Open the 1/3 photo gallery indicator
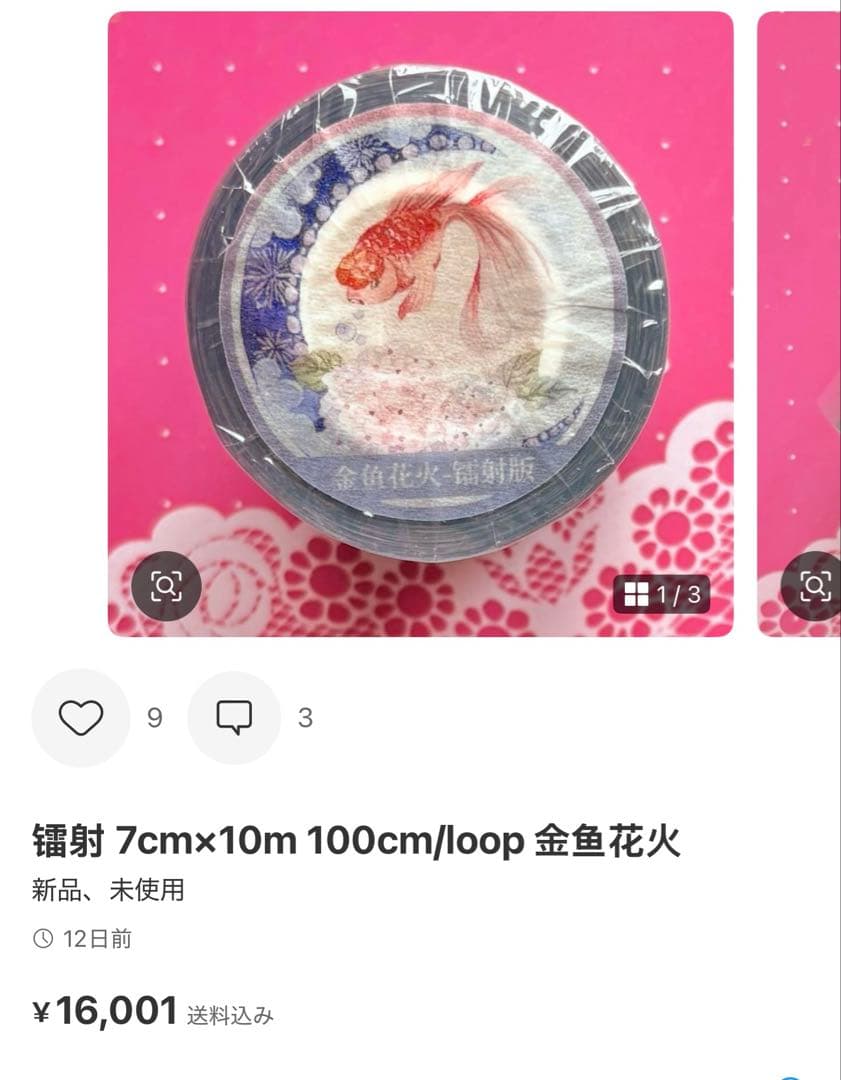The width and height of the screenshot is (841, 1080). coord(660,592)
